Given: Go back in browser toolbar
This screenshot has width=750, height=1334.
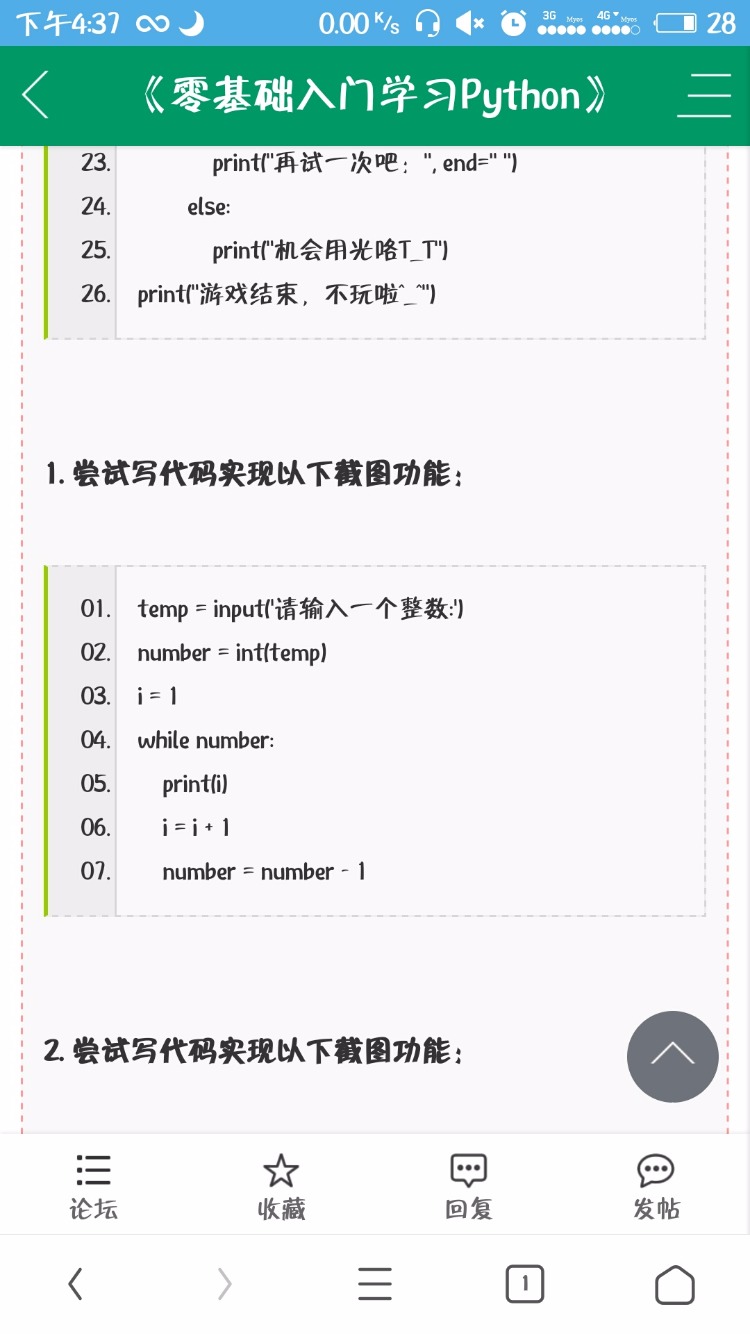Looking at the screenshot, I should tap(75, 1284).
